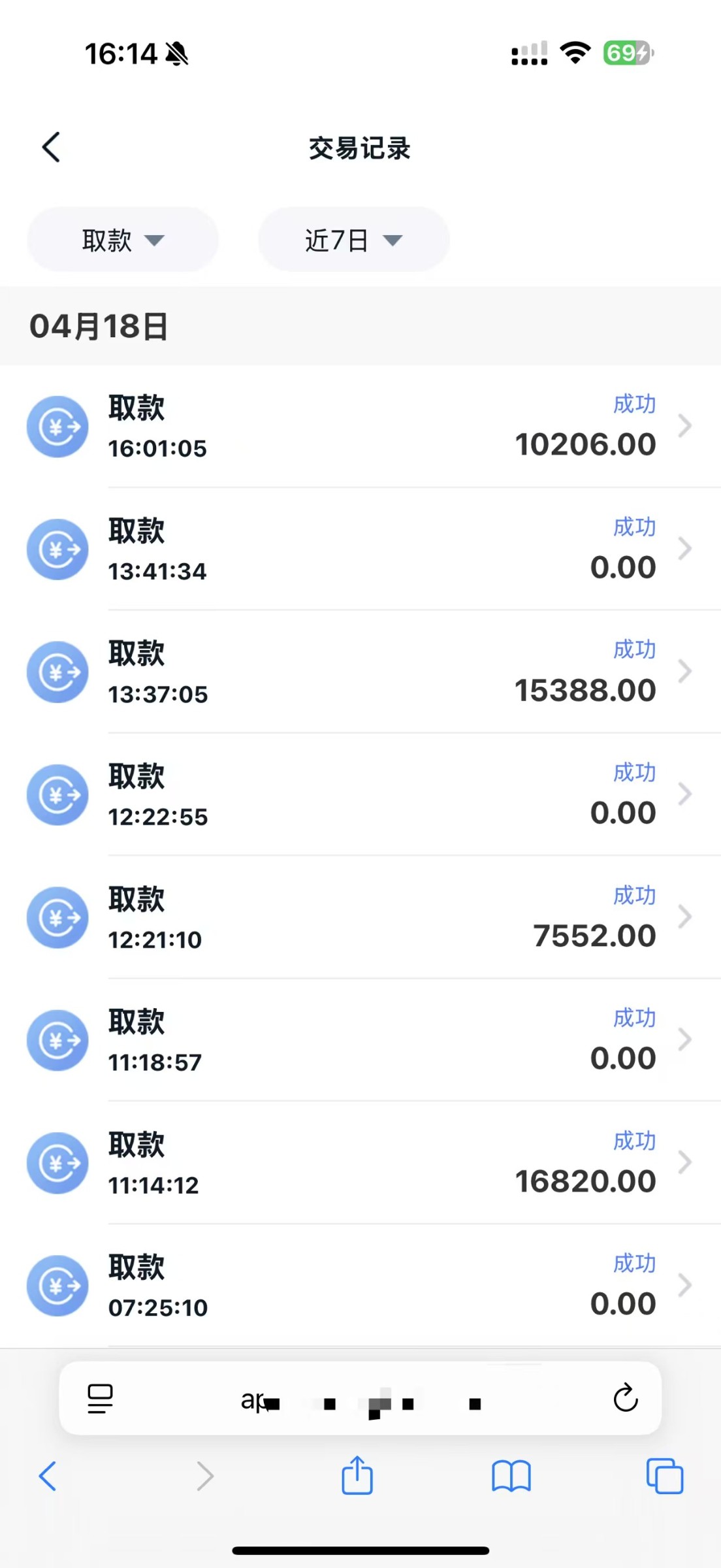The width and height of the screenshot is (721, 1568).
Task: View details of the 12:22:55 withdrawal
Action: pos(360,795)
